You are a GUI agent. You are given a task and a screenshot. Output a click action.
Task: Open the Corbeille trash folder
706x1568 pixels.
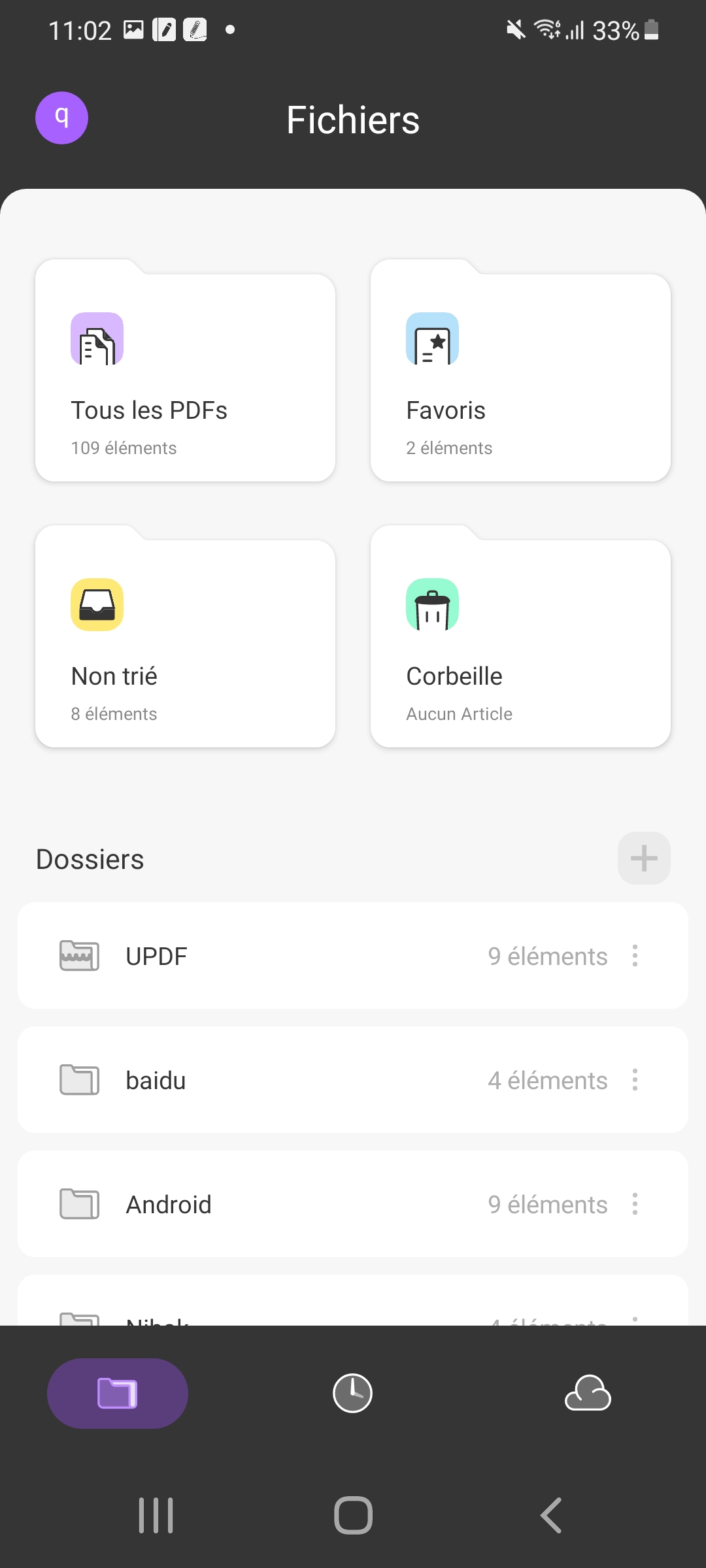click(x=520, y=637)
